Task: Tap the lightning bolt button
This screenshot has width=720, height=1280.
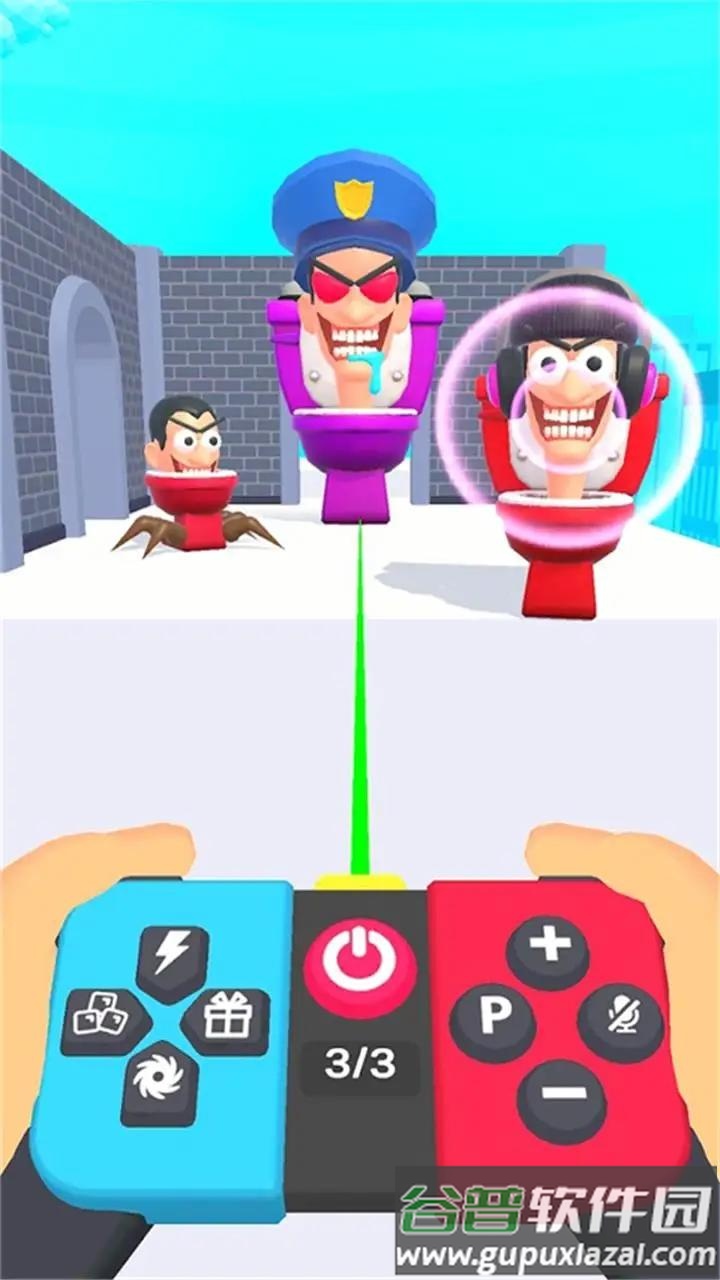Action: tap(172, 958)
